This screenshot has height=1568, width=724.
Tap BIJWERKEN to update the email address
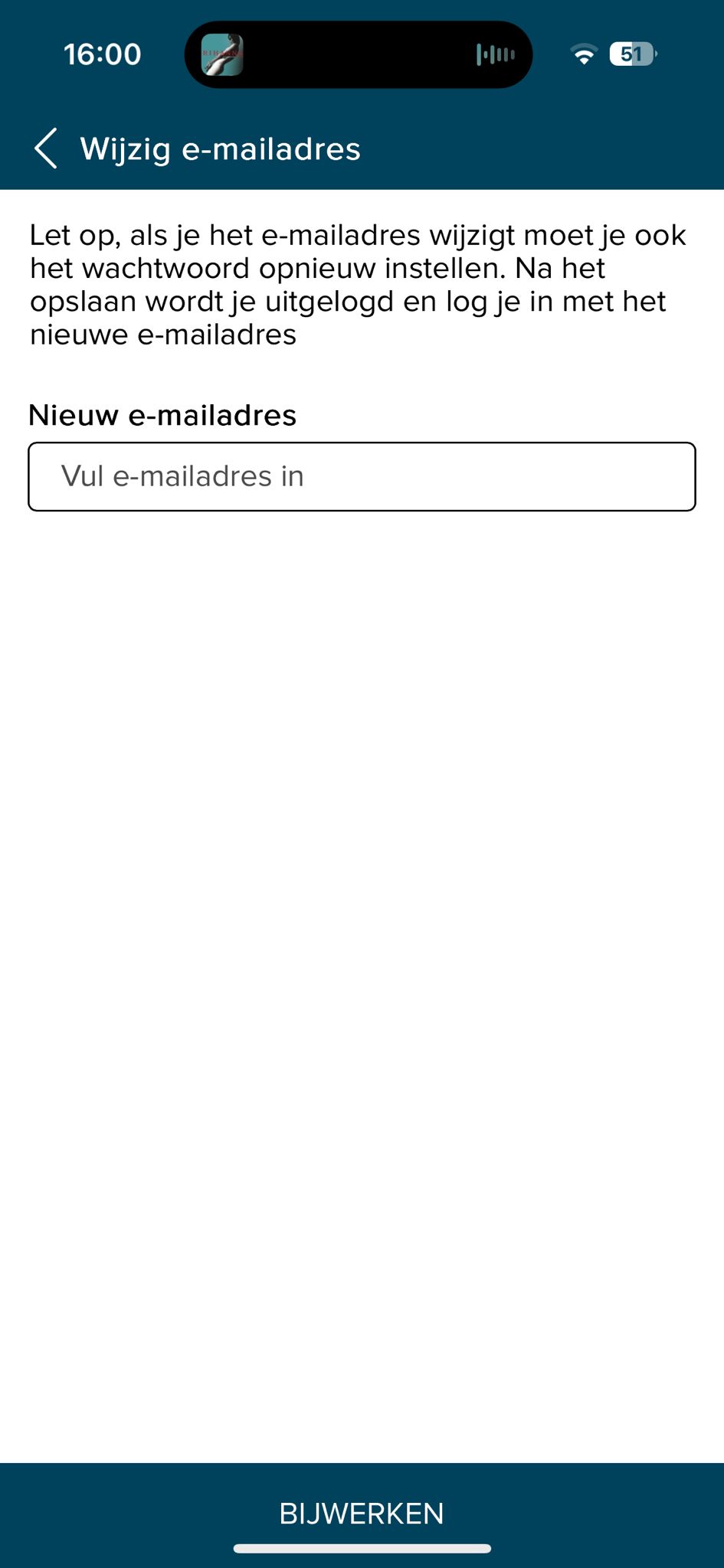(362, 1513)
